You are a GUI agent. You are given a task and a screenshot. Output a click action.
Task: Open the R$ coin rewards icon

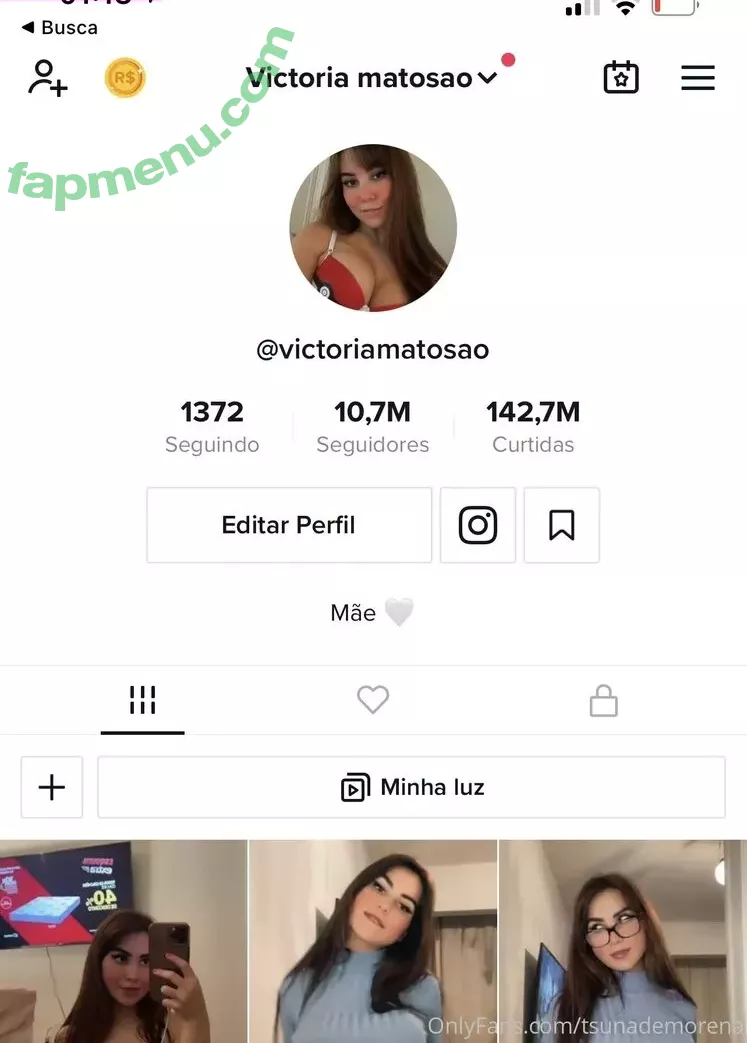pos(125,77)
